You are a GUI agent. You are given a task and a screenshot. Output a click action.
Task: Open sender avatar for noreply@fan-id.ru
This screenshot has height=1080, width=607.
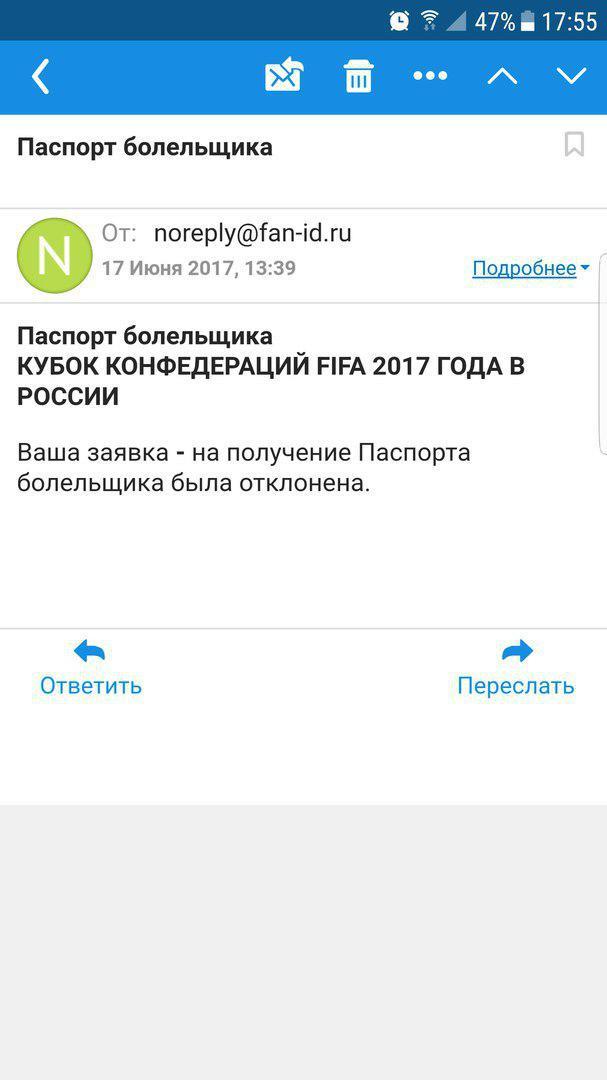55,255
